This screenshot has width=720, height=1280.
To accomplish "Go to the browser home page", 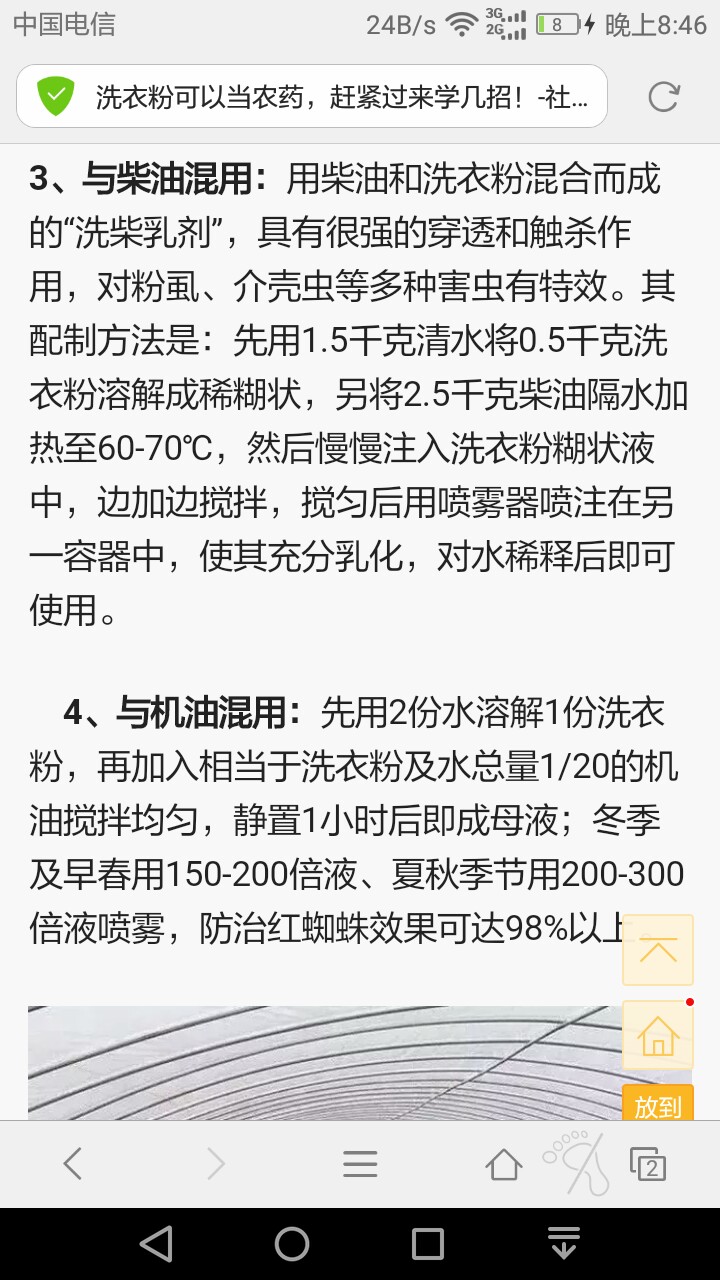I will click(x=504, y=1164).
